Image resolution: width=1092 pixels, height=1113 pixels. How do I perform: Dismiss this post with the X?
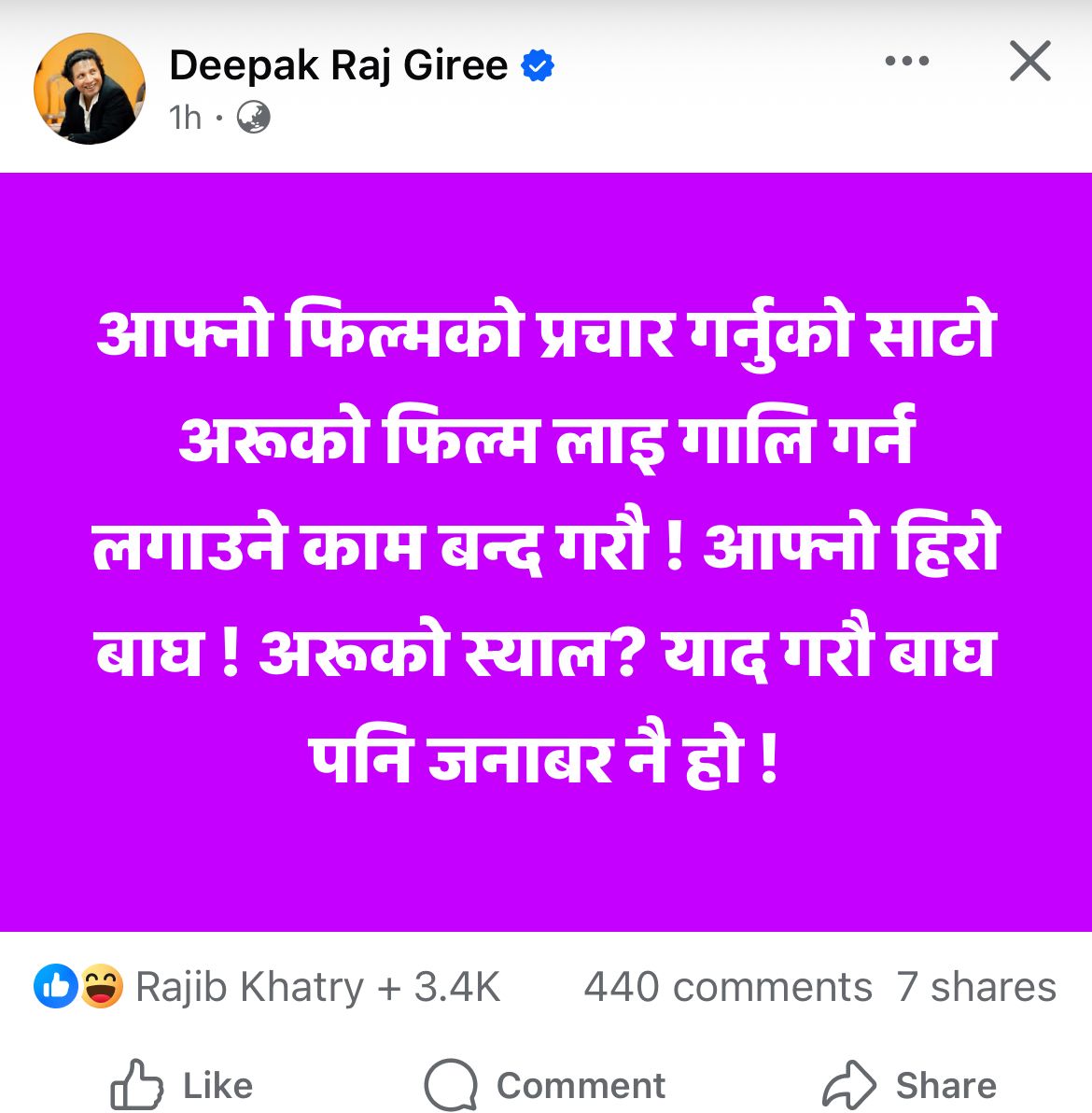tap(1030, 62)
